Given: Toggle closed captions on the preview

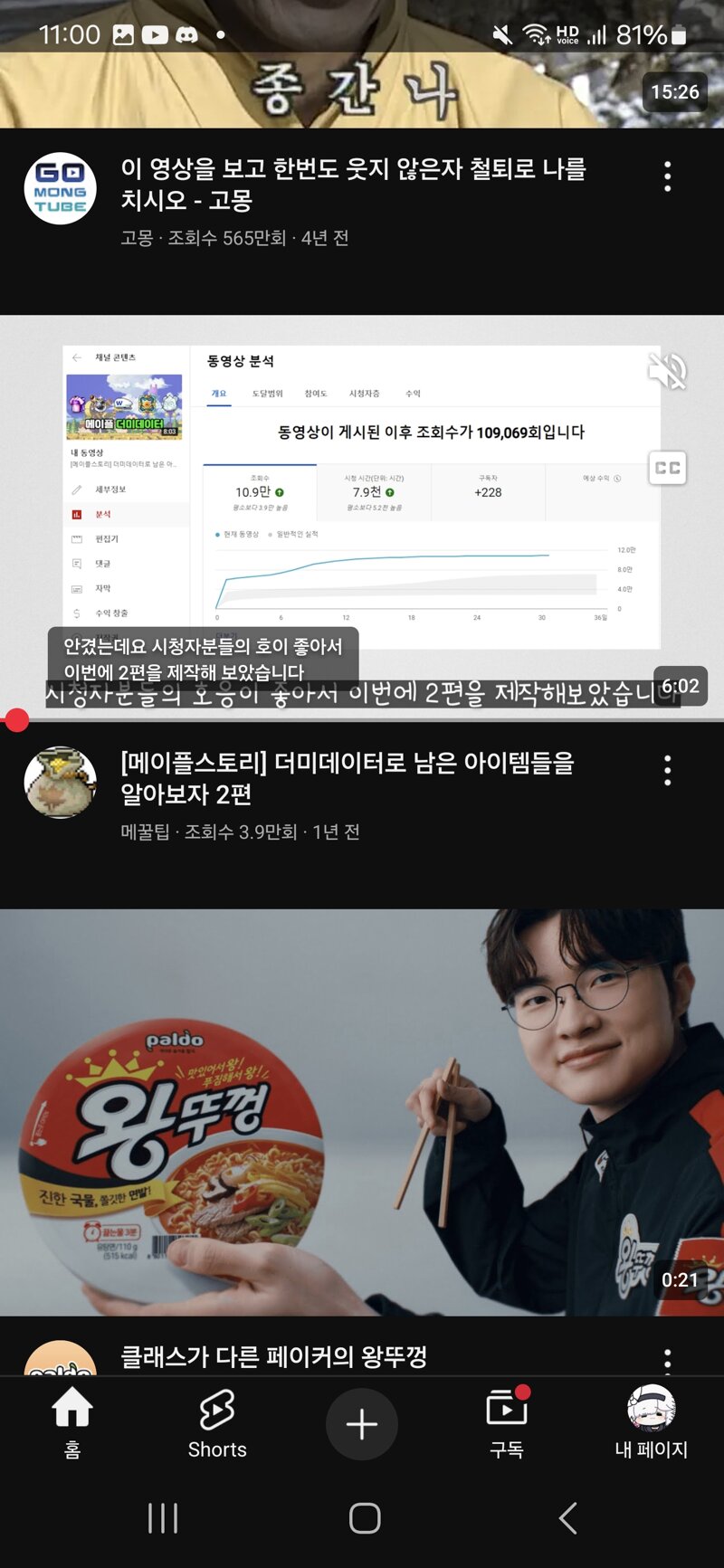Looking at the screenshot, I should [x=668, y=468].
